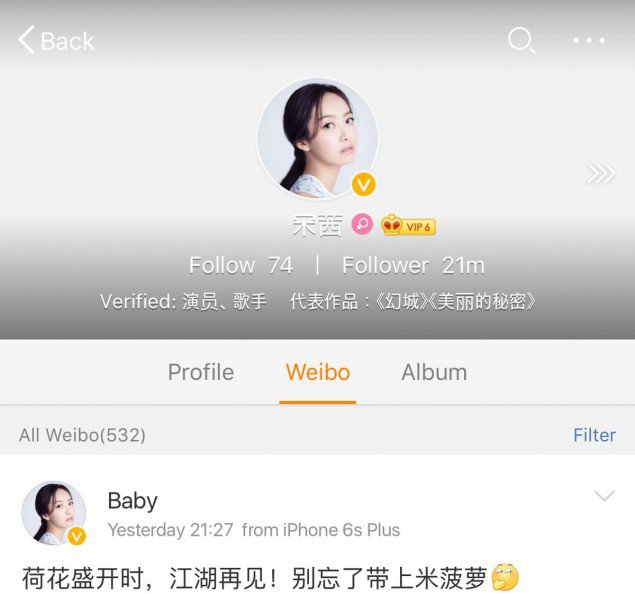
Task: Go back to the previous screen
Action: pos(56,41)
